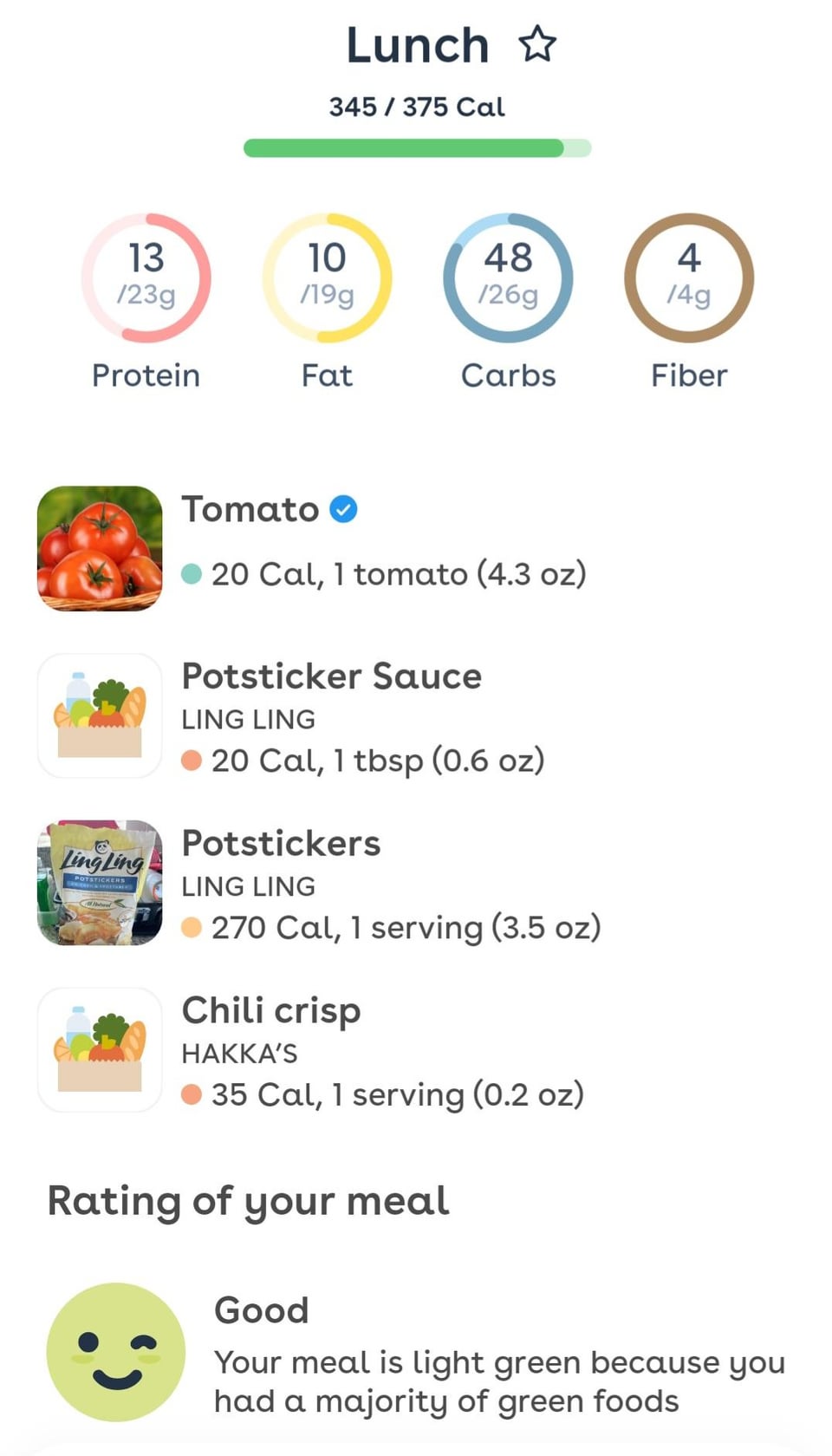Open the Tomato food entry

(416, 548)
